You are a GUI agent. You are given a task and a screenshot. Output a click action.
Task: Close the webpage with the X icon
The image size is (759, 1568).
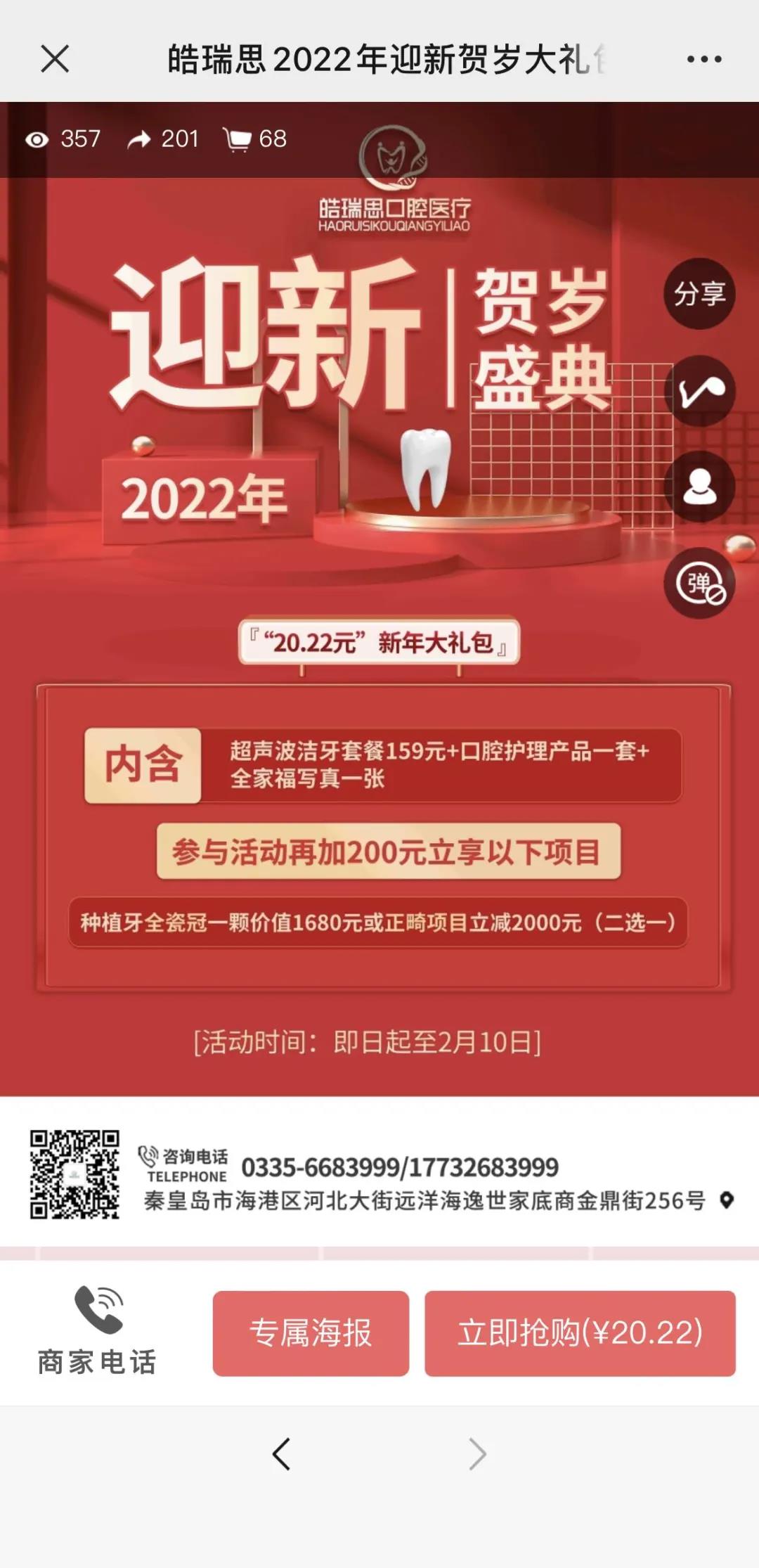55,59
